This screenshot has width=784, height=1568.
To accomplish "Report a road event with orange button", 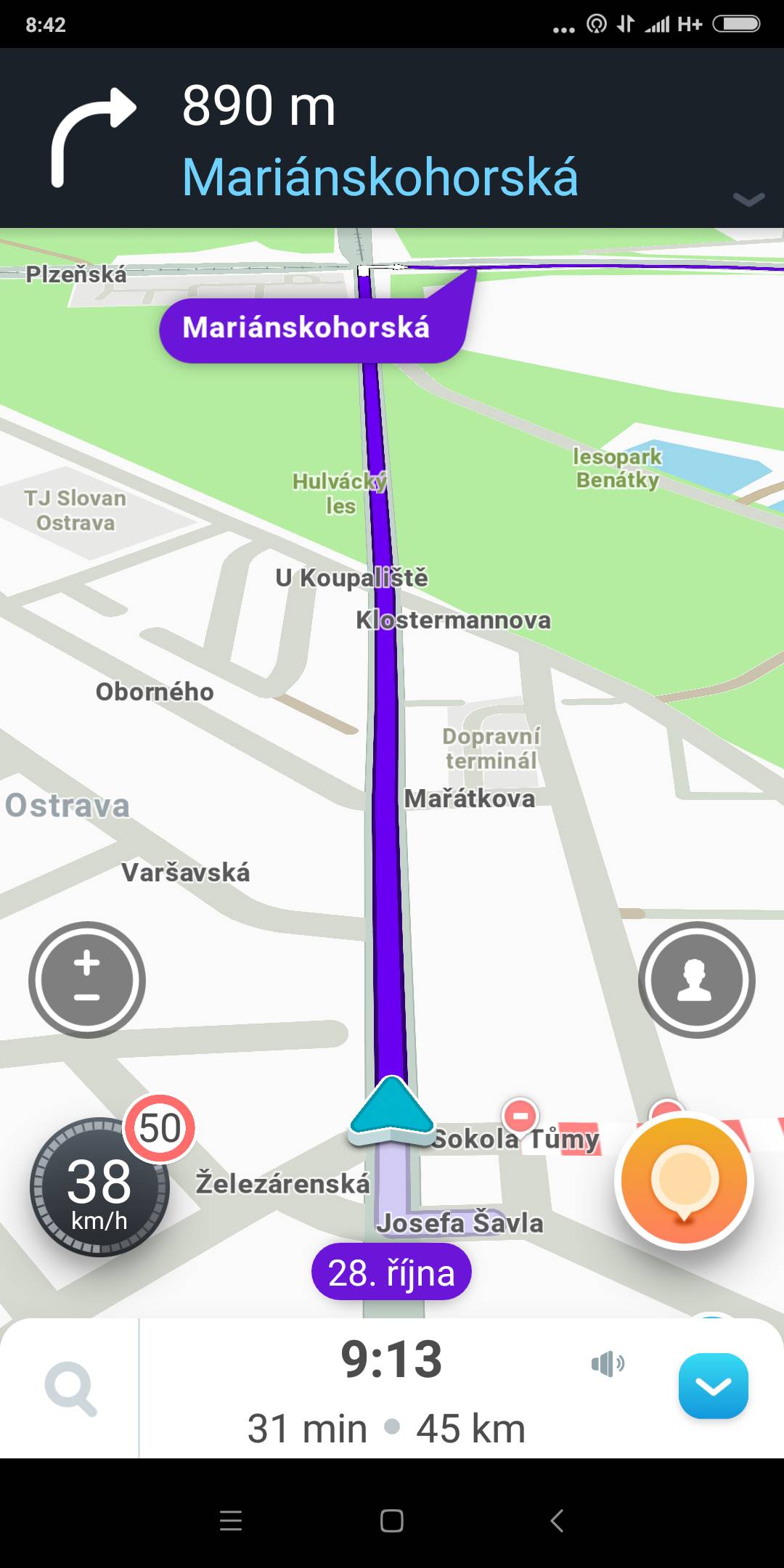I will (x=684, y=1181).
